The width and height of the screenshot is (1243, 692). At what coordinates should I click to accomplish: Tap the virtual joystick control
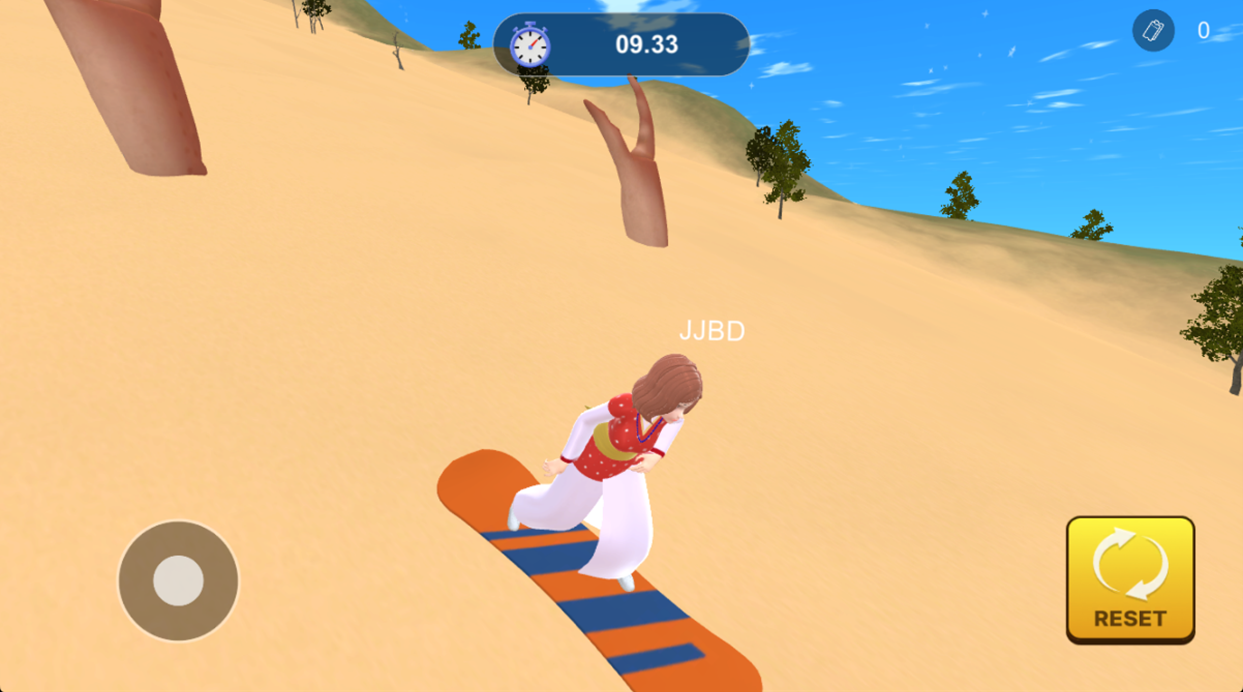pos(178,580)
